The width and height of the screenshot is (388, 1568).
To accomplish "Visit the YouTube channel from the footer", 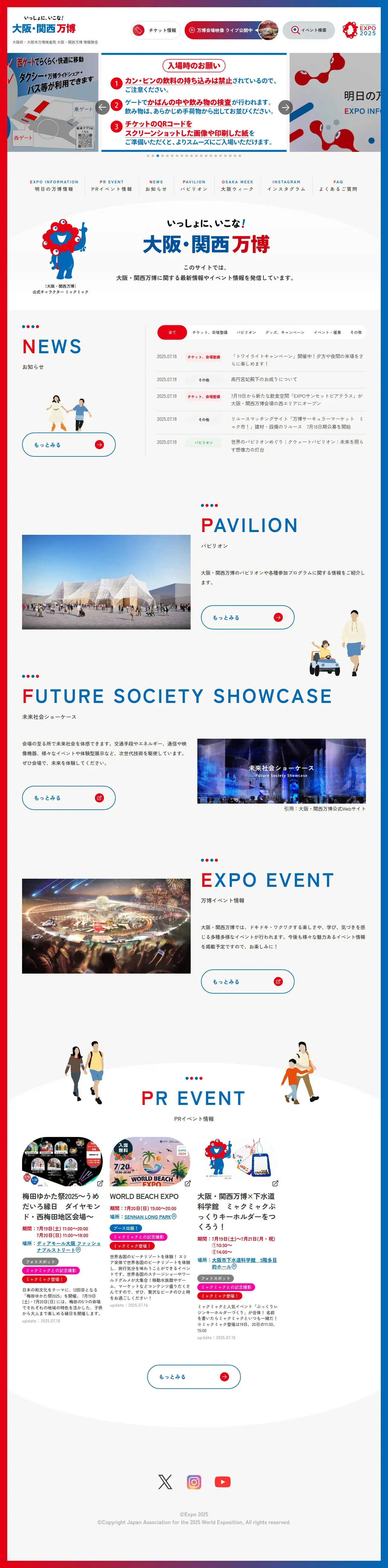I will click(223, 1481).
